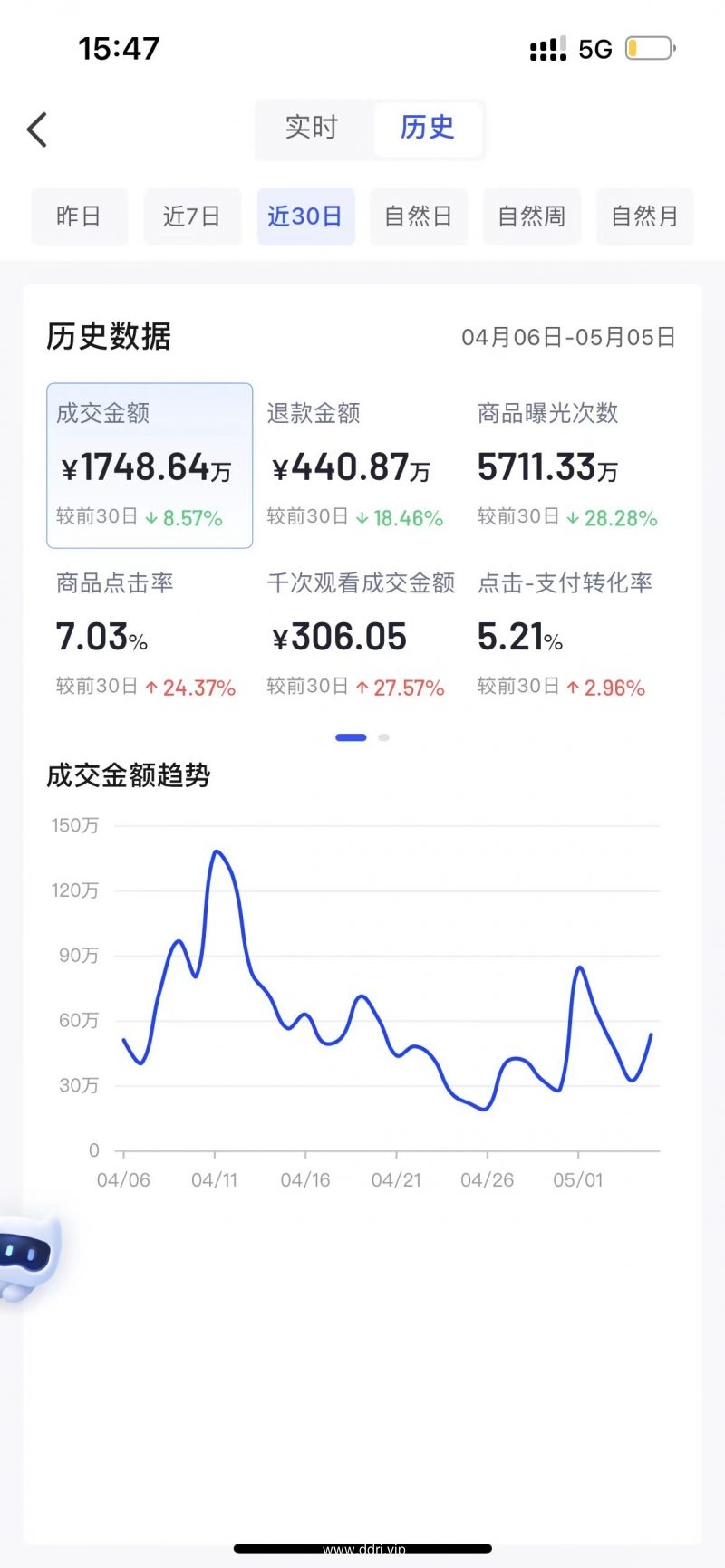The height and width of the screenshot is (1568, 725).
Task: Go back using the top-left arrow
Action: [36, 130]
